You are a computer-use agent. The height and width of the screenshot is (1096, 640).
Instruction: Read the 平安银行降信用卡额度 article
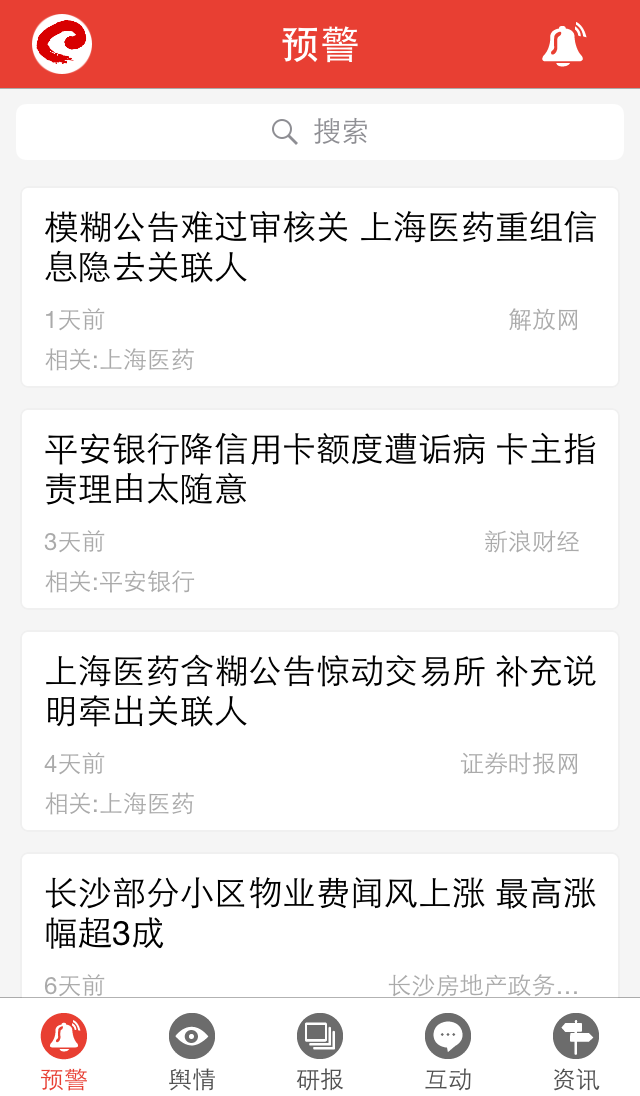pyautogui.click(x=320, y=509)
